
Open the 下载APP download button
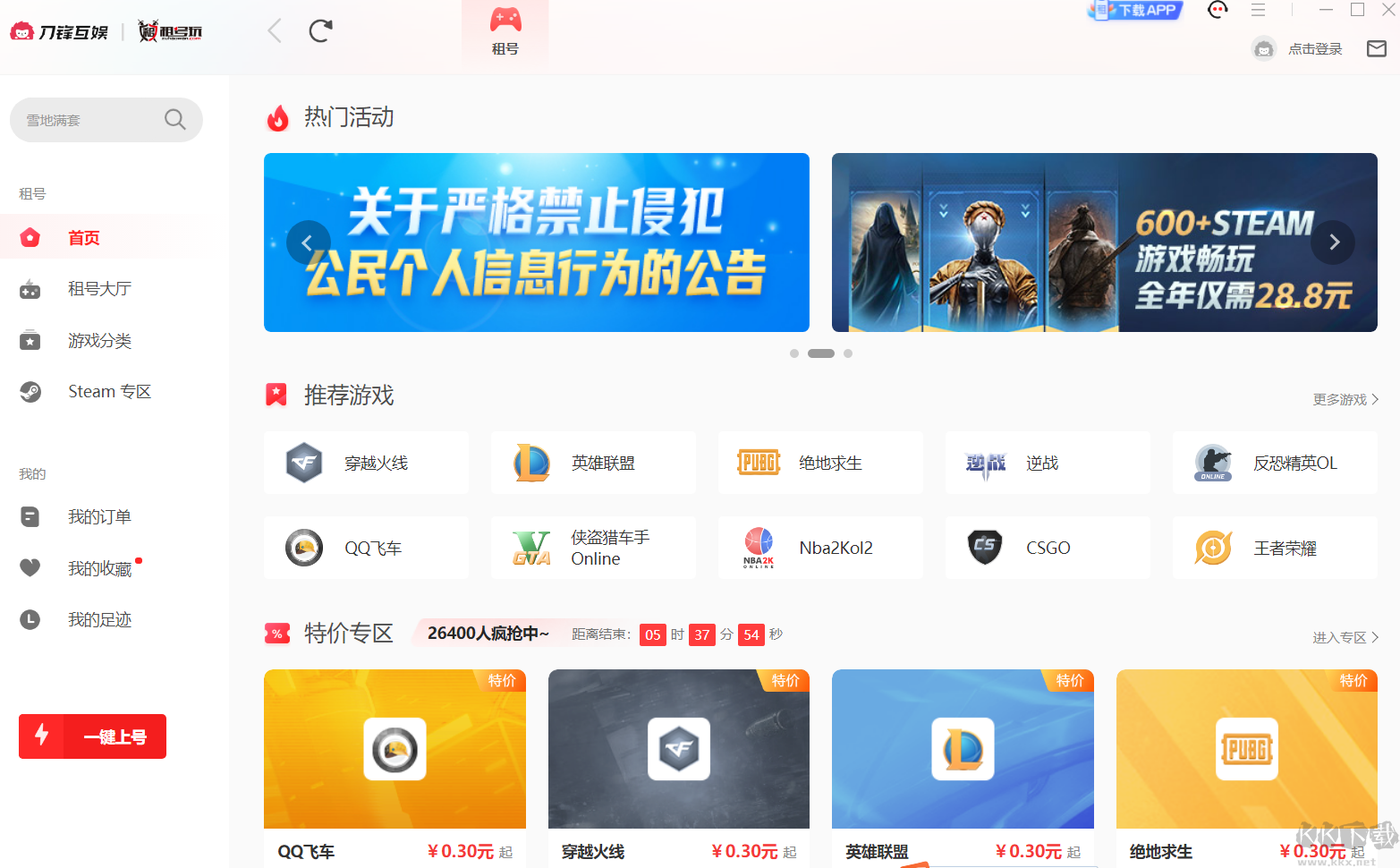click(x=1137, y=11)
